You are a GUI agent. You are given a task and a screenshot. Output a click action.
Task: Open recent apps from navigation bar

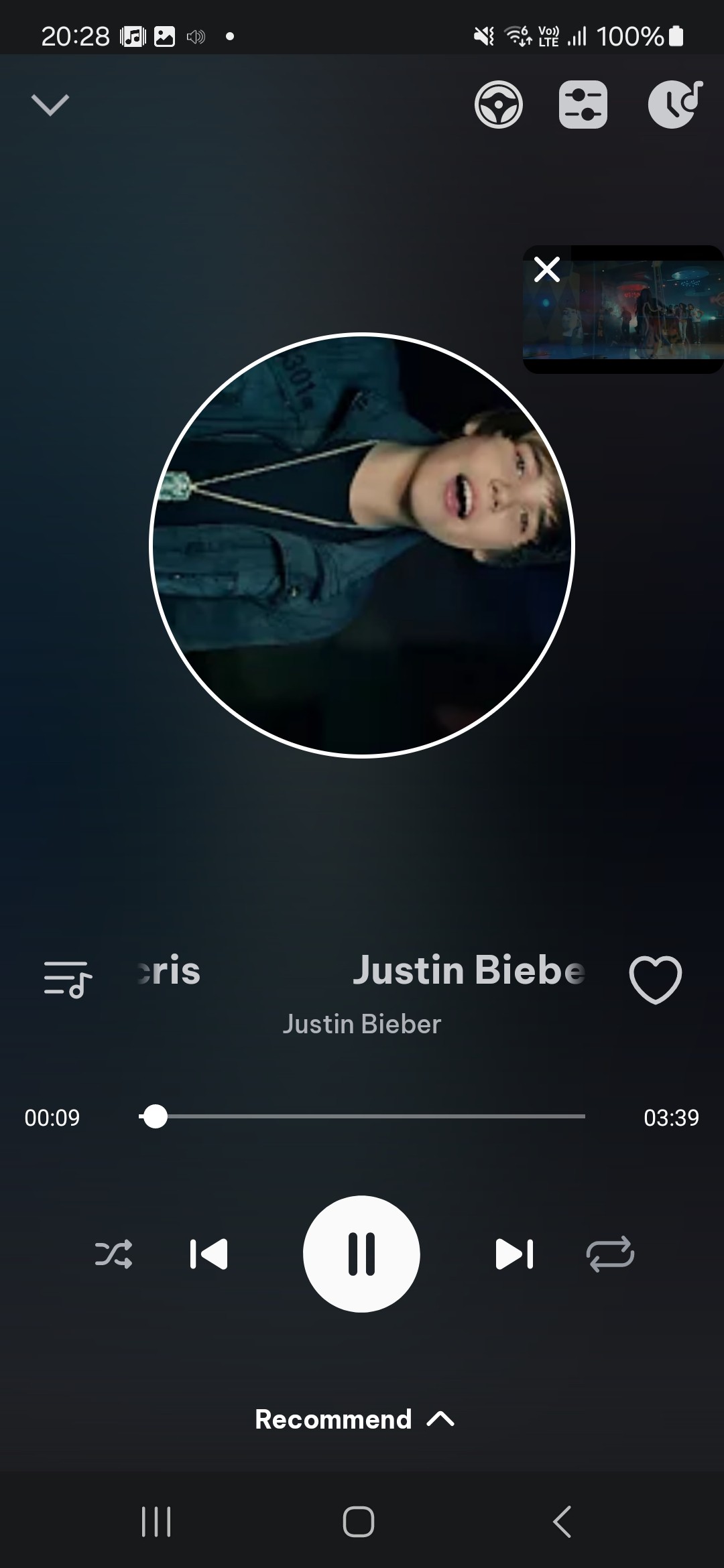156,1521
